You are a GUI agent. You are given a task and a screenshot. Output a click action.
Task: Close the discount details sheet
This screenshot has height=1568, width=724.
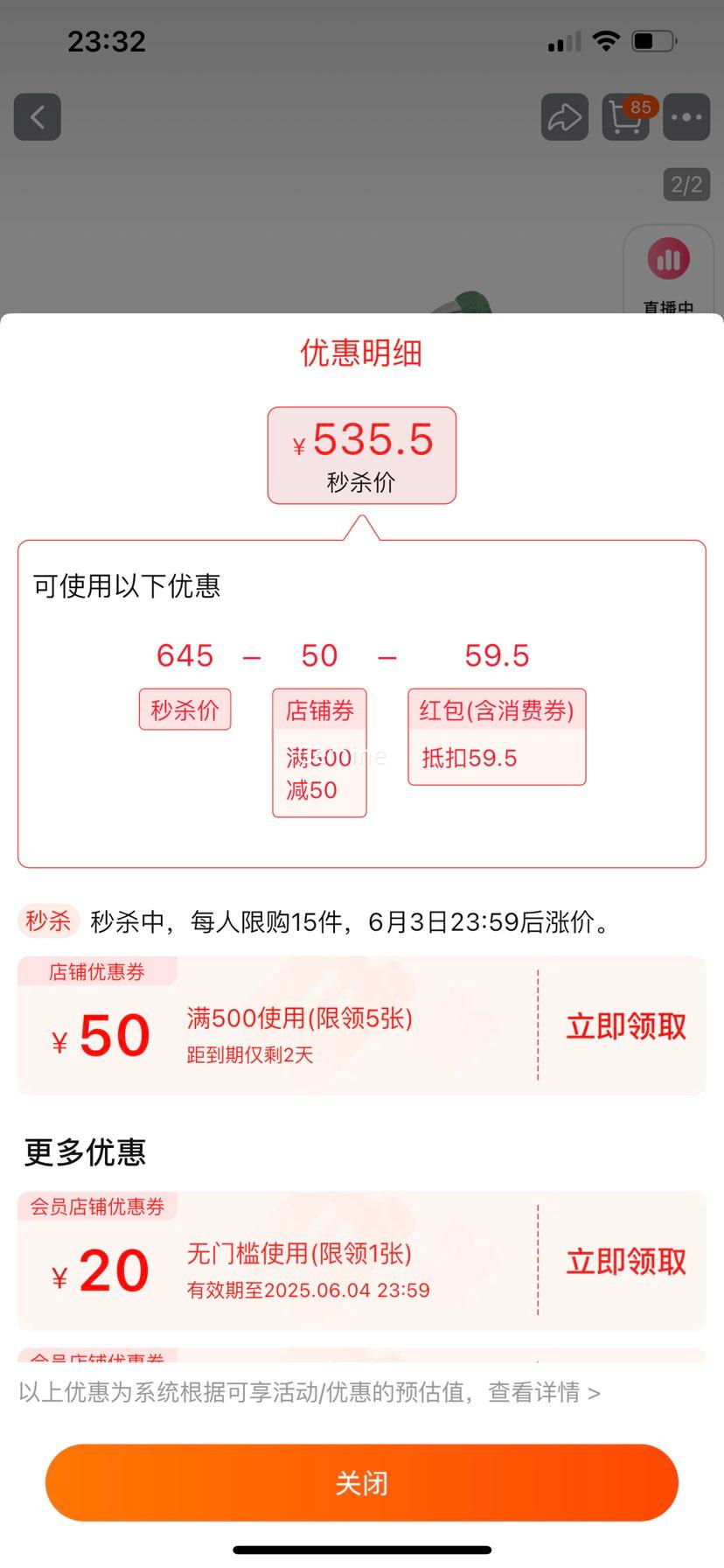[361, 1483]
